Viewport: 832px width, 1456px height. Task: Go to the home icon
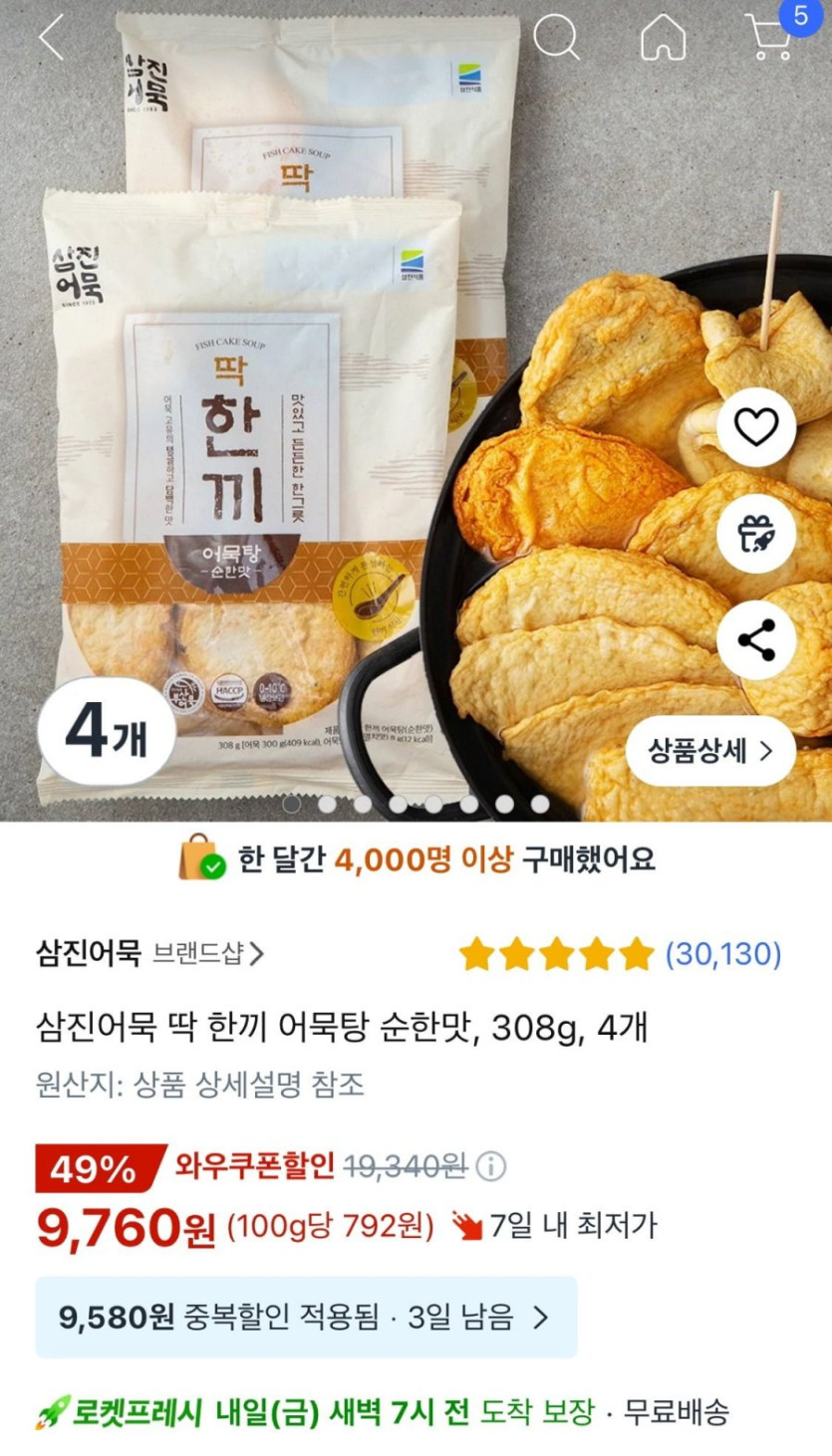663,39
